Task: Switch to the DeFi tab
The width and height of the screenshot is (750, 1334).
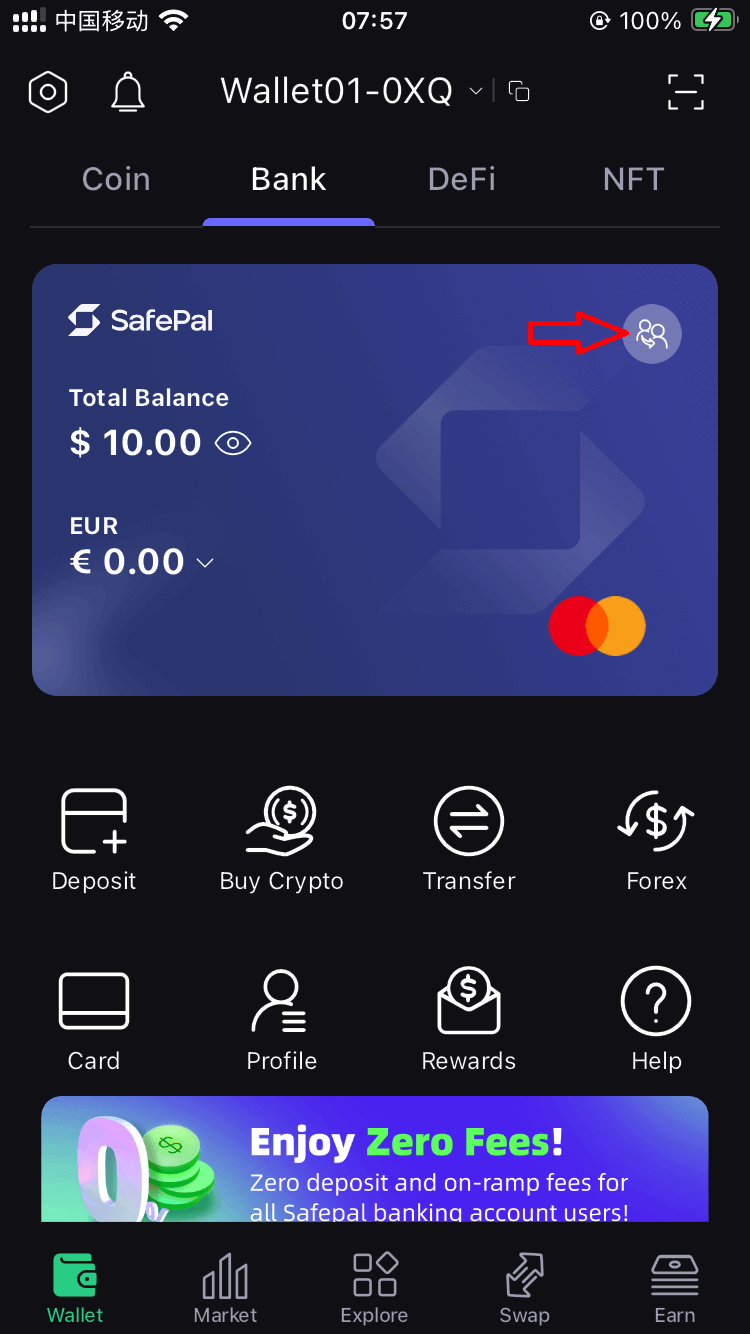Action: pos(462,180)
